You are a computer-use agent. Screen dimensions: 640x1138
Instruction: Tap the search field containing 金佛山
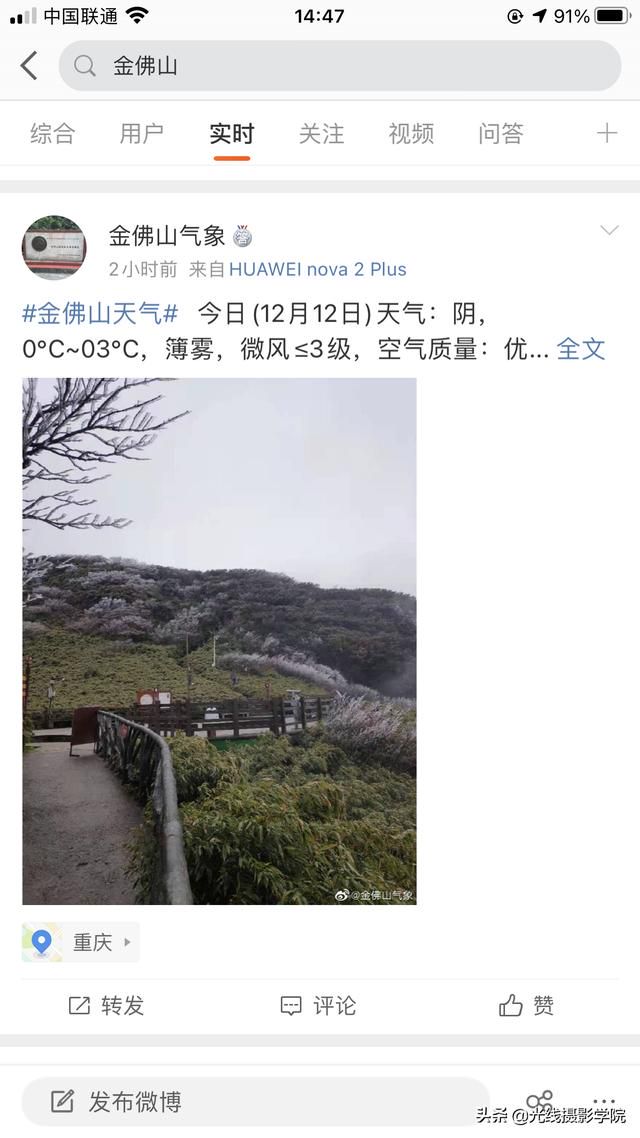coord(340,66)
